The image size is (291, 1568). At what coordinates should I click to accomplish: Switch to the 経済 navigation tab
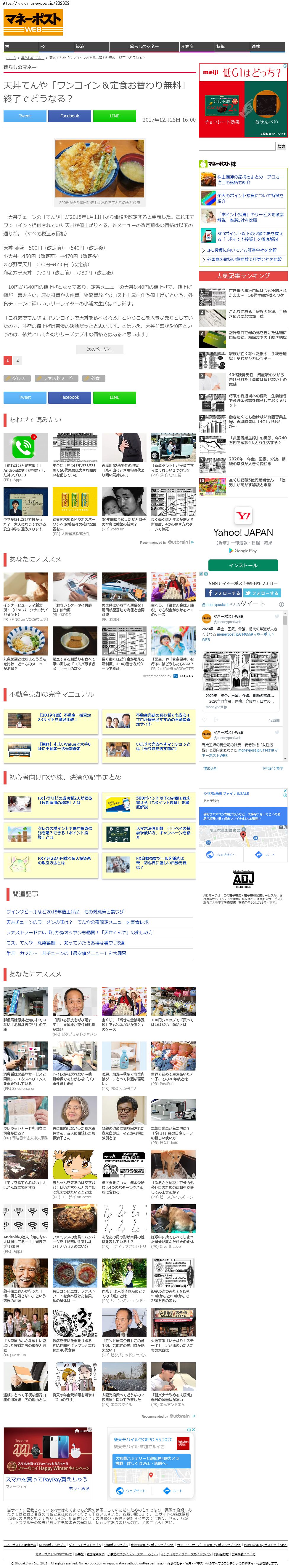(x=80, y=46)
